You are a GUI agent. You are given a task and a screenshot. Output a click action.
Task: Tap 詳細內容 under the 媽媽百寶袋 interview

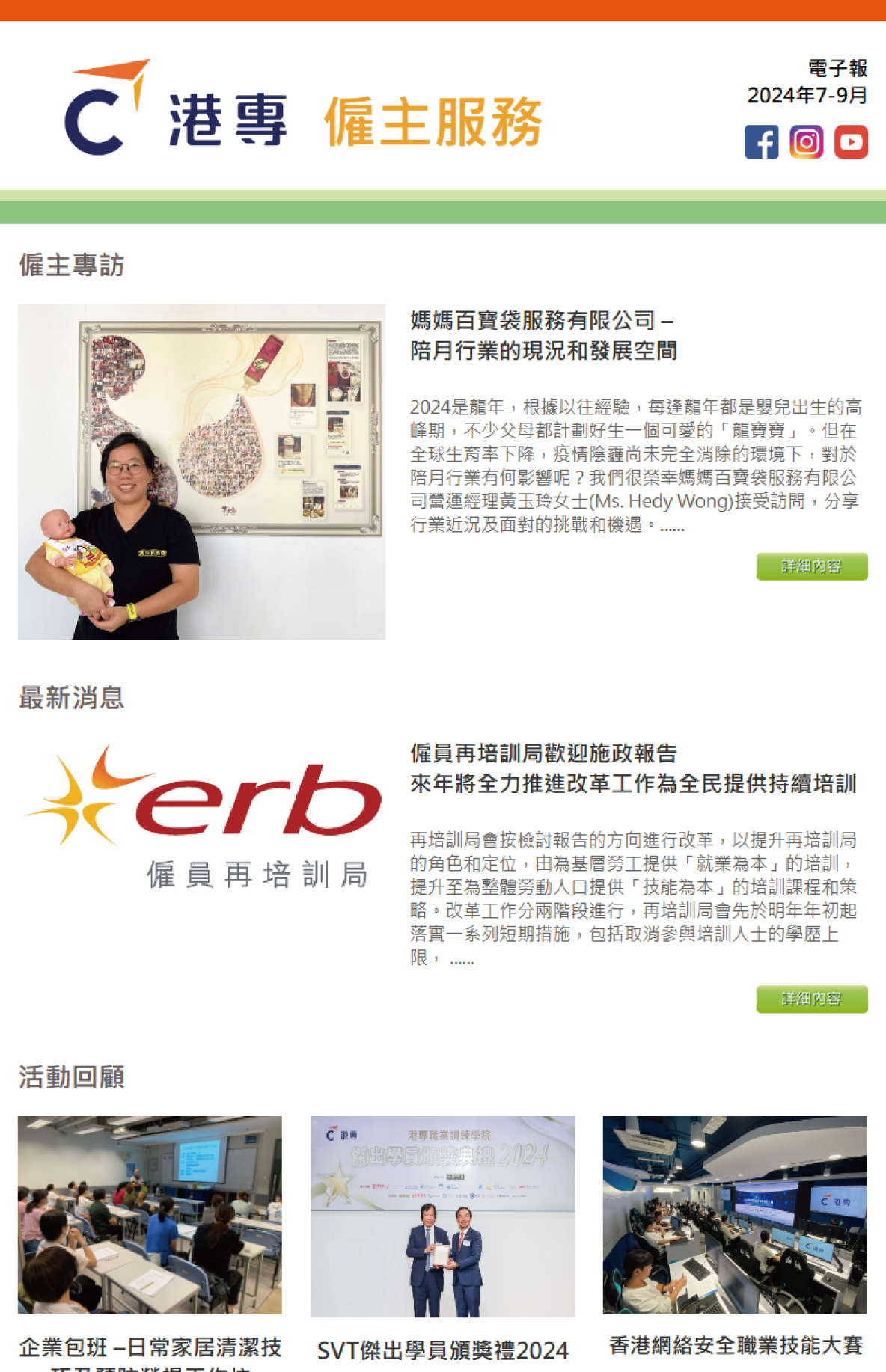pyautogui.click(x=811, y=566)
